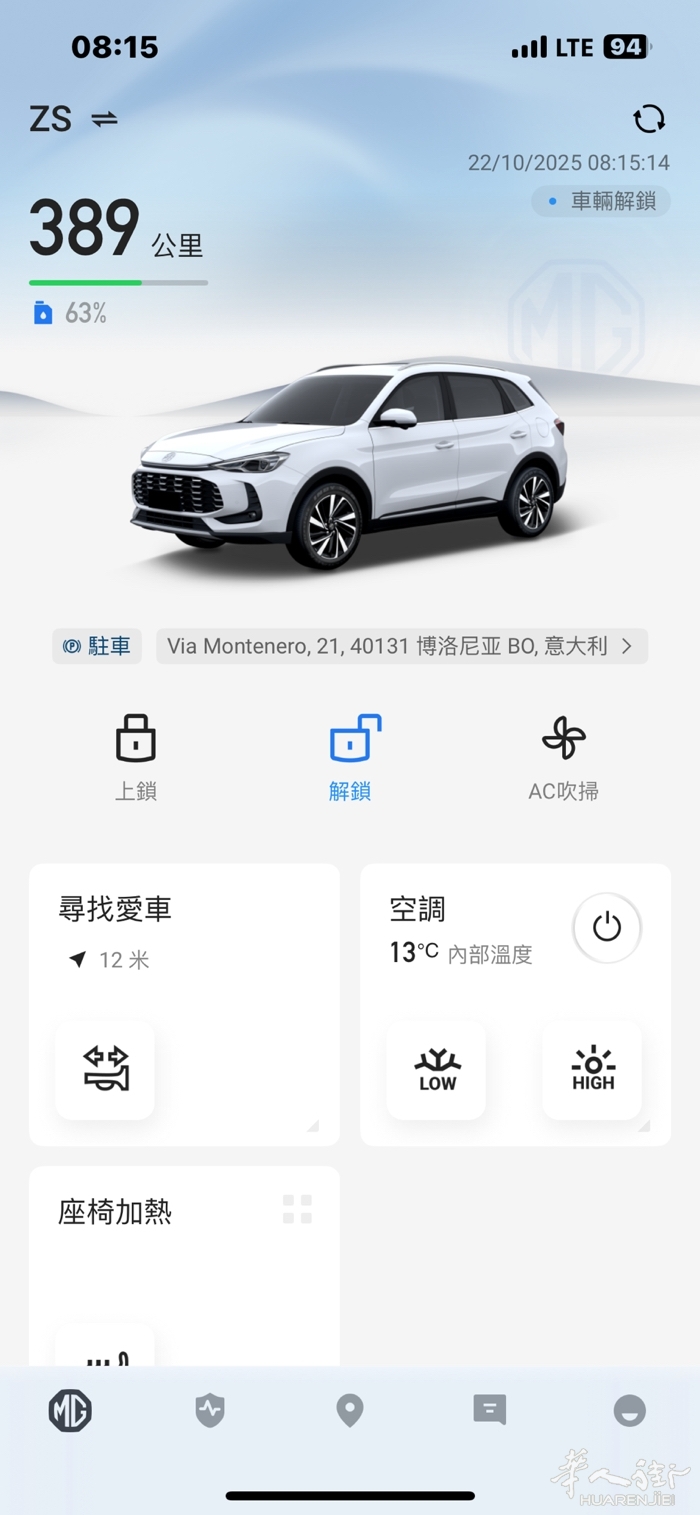This screenshot has height=1515, width=700.
Task: Refresh the vehicle status
Action: [649, 119]
